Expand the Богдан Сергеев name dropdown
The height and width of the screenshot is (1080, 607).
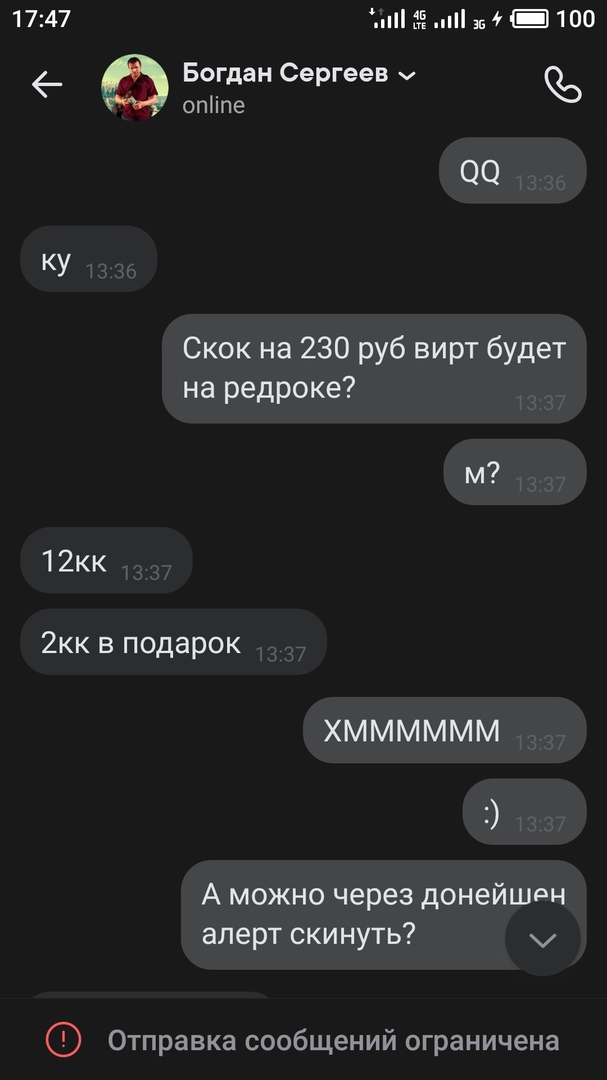[406, 75]
